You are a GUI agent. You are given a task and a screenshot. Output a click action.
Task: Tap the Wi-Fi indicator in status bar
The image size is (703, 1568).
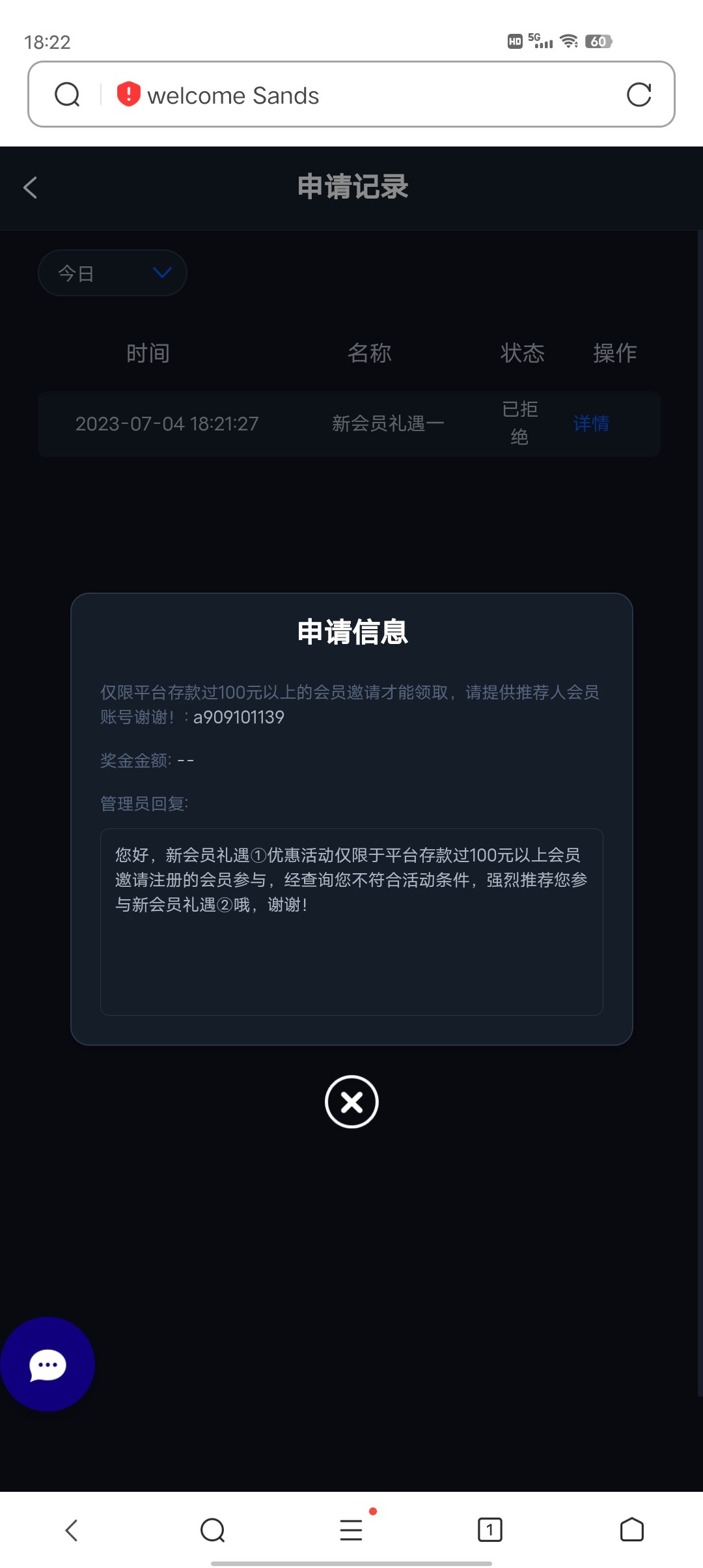click(x=568, y=41)
